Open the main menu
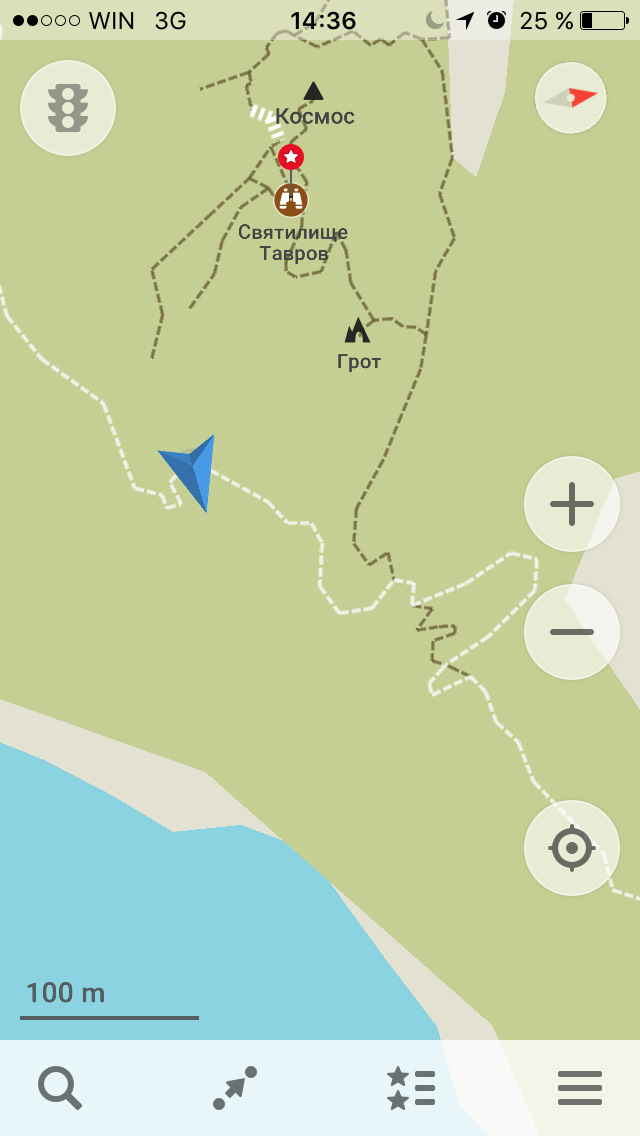This screenshot has width=640, height=1136. pyautogui.click(x=580, y=1088)
